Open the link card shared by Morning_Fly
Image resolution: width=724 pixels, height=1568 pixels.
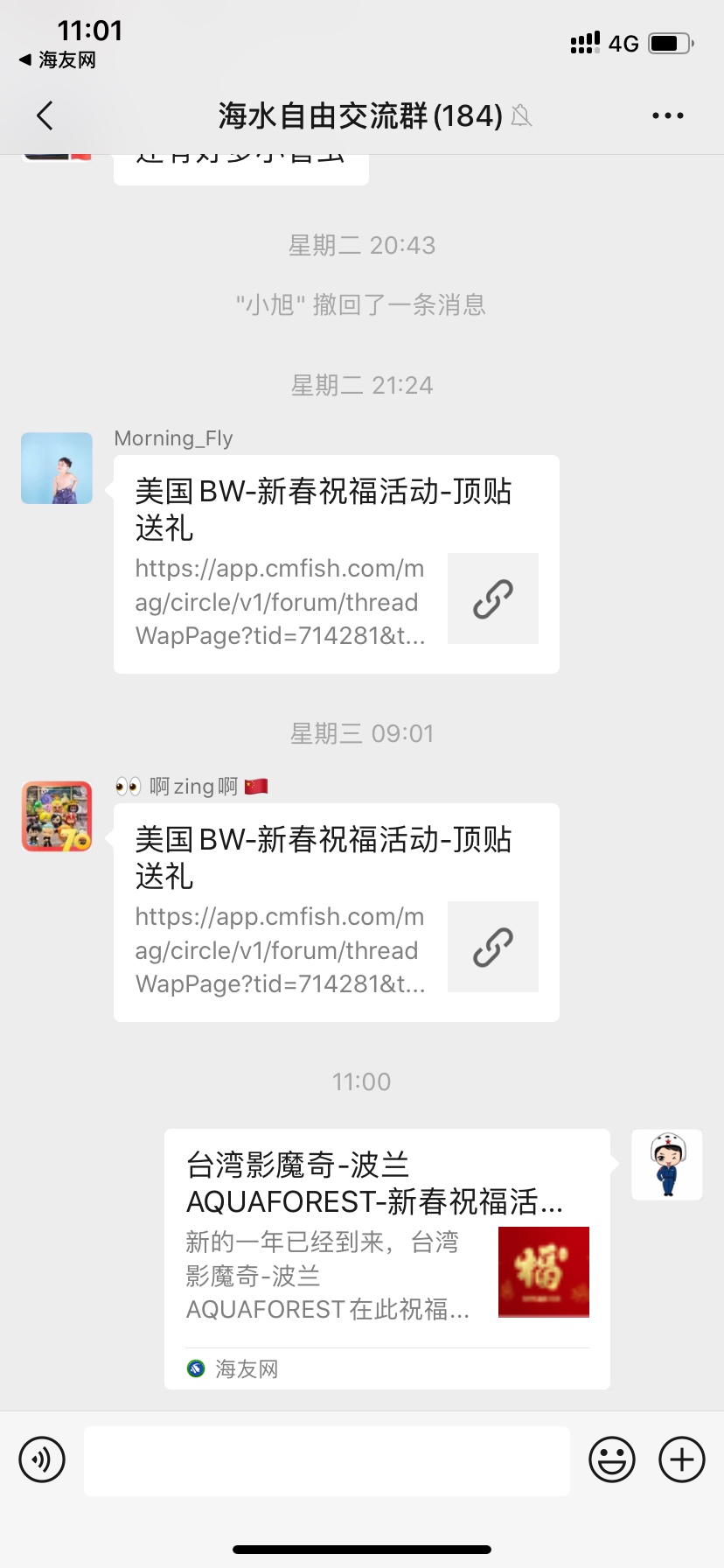[336, 563]
